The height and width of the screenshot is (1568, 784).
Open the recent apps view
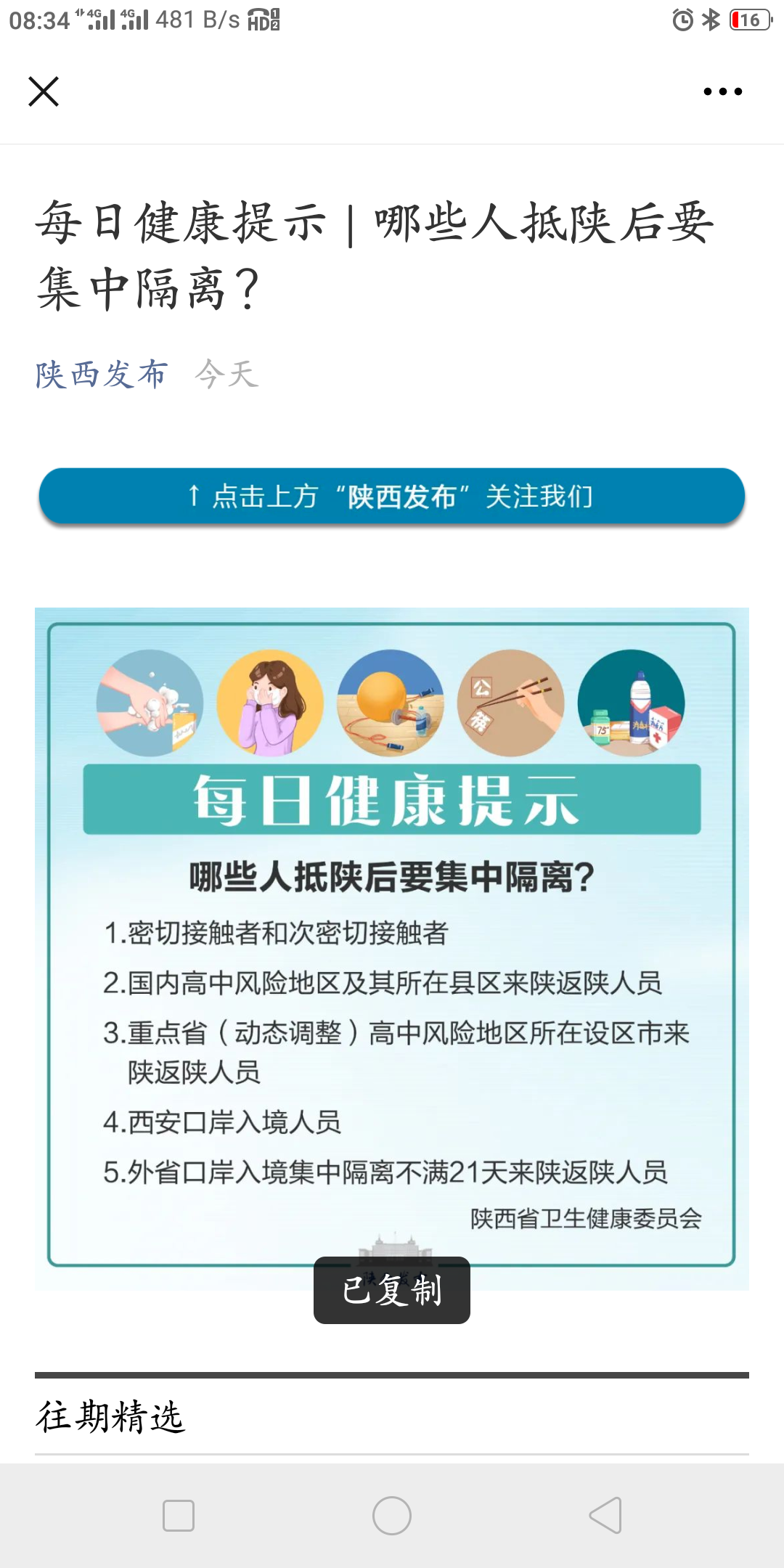coord(179,1516)
